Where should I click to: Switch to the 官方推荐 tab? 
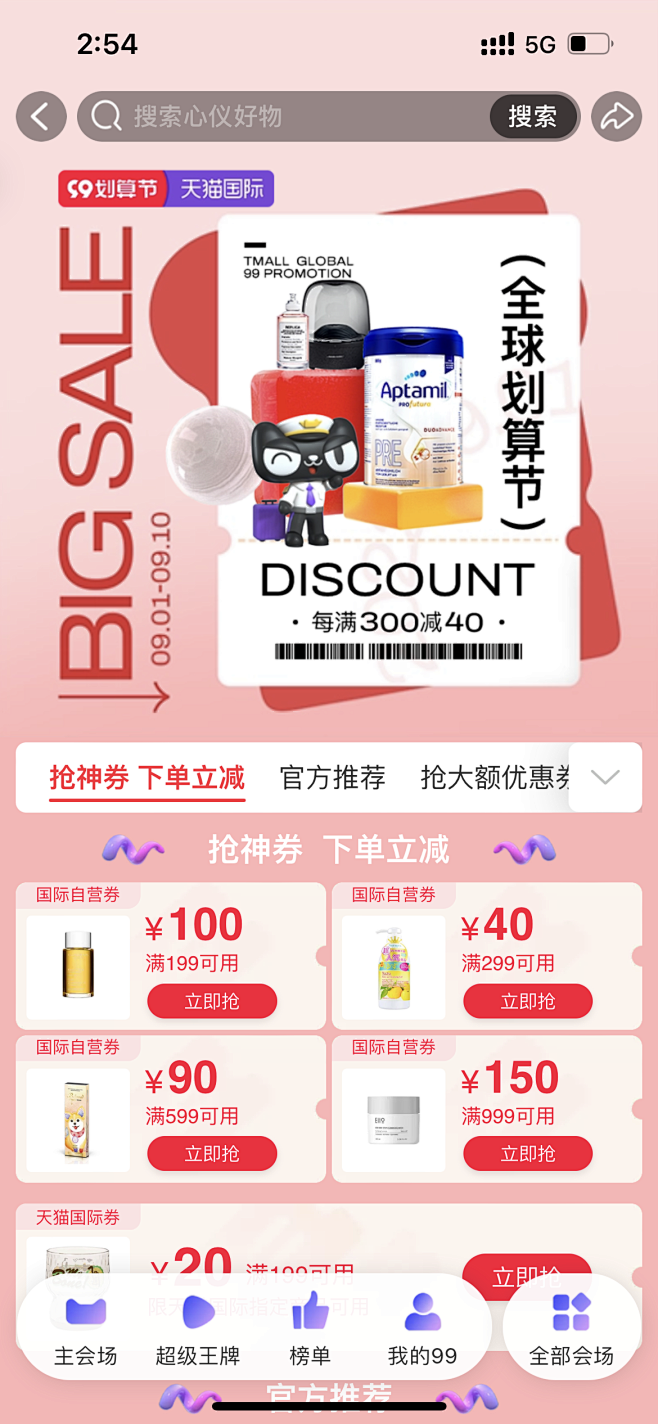click(x=332, y=778)
